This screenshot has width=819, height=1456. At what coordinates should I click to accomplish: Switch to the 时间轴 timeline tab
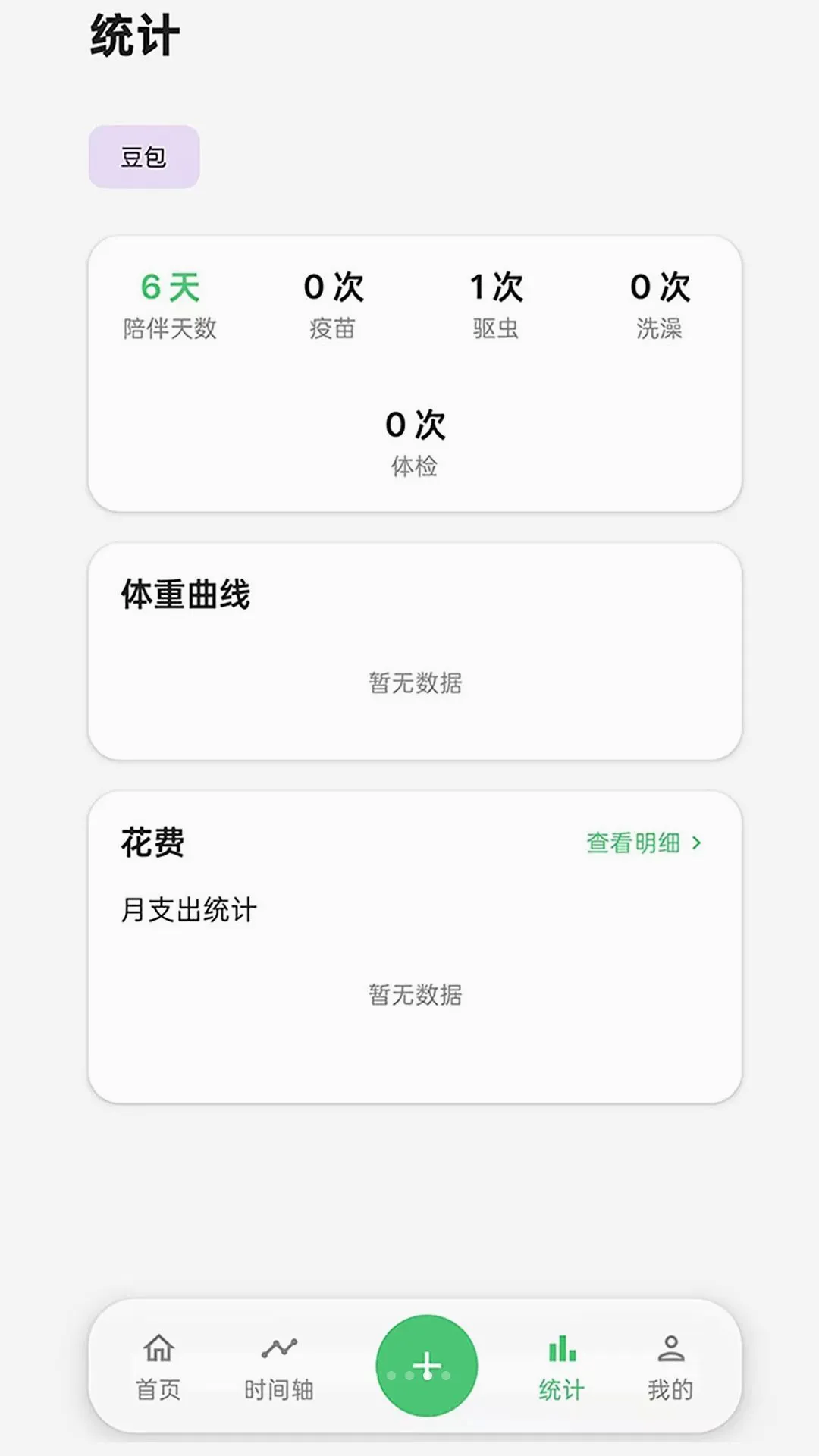(x=278, y=1367)
